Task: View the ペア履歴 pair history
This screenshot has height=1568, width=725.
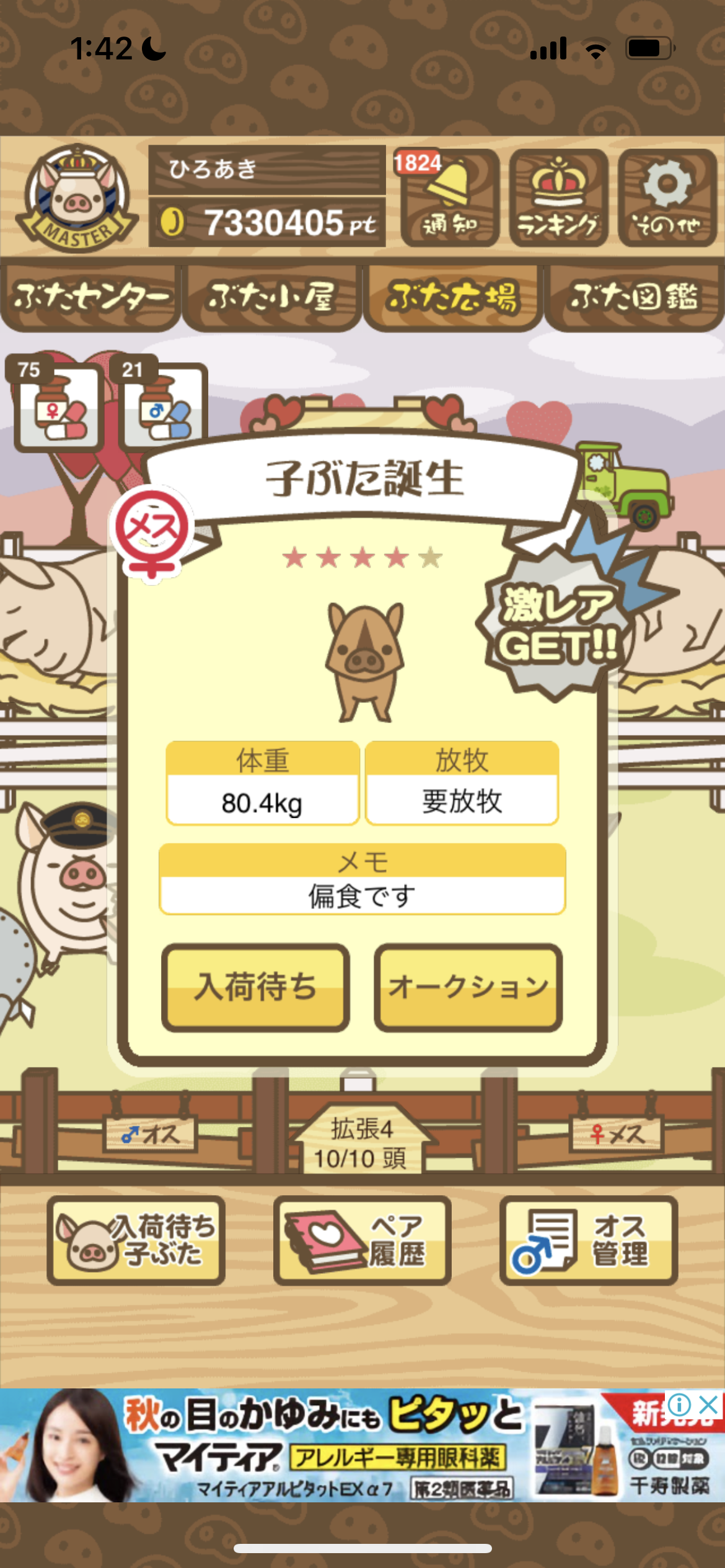Action: [x=362, y=1240]
